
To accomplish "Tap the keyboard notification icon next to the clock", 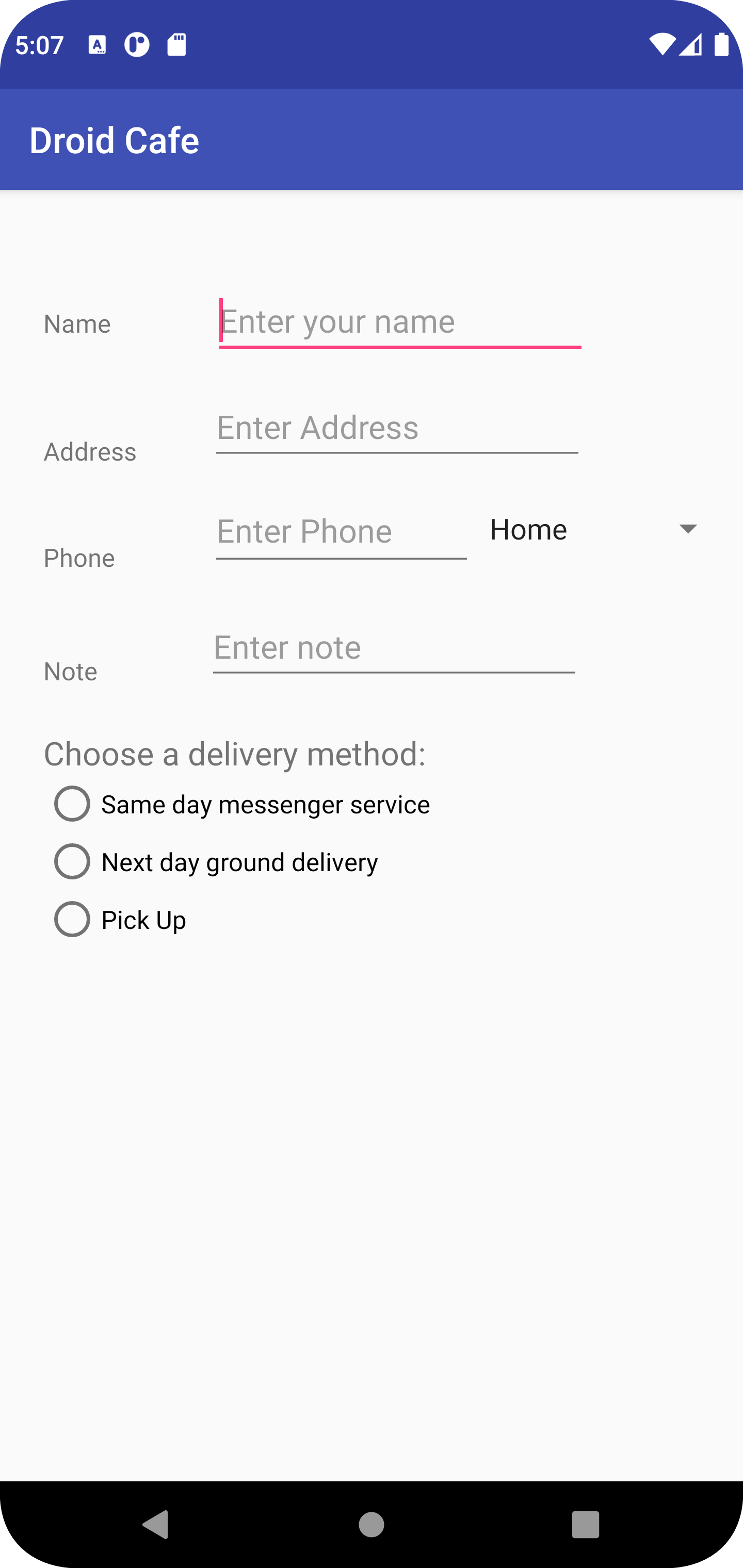I will (x=98, y=44).
